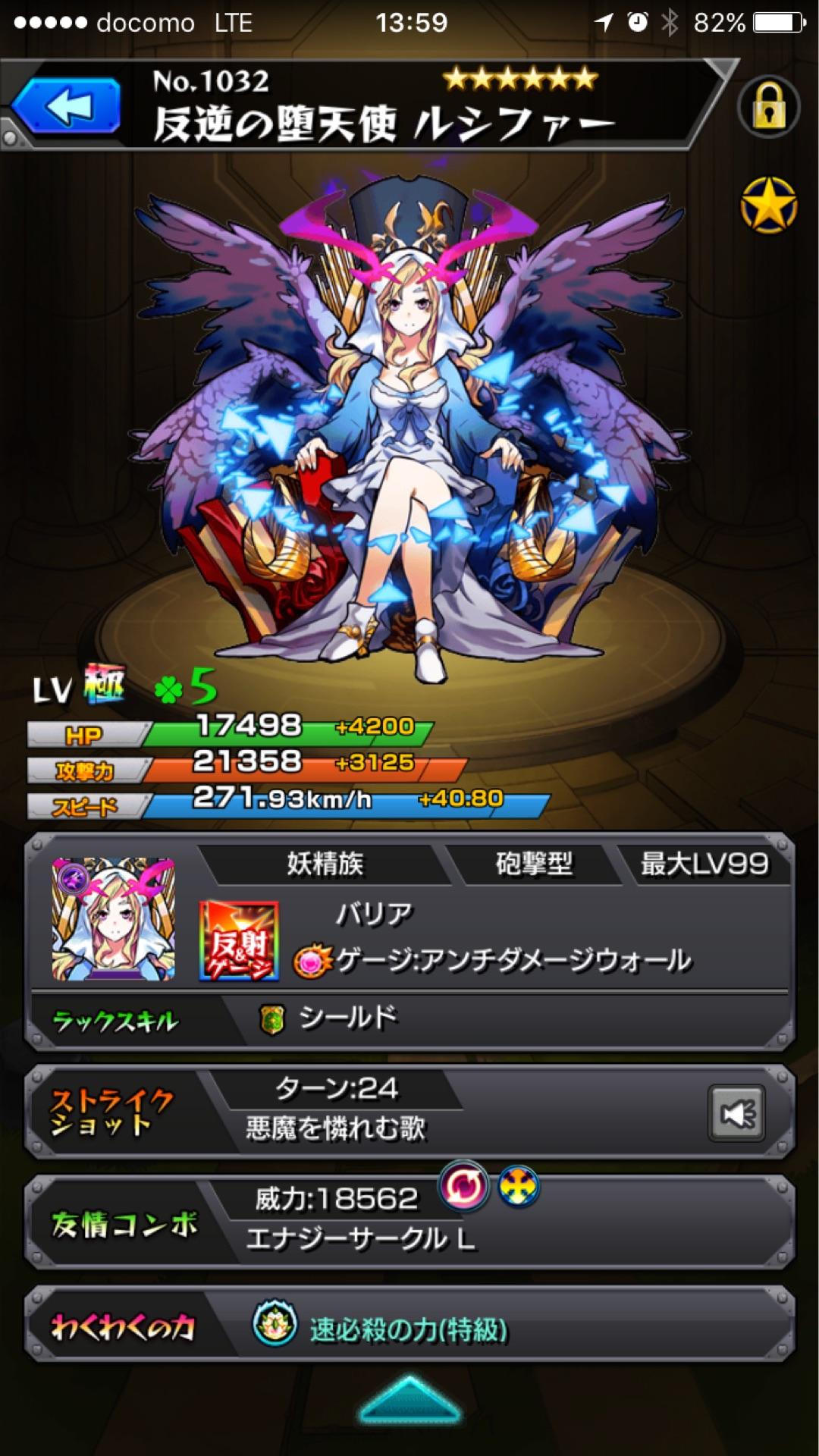Go back with the blue arrow button

[x=68, y=106]
